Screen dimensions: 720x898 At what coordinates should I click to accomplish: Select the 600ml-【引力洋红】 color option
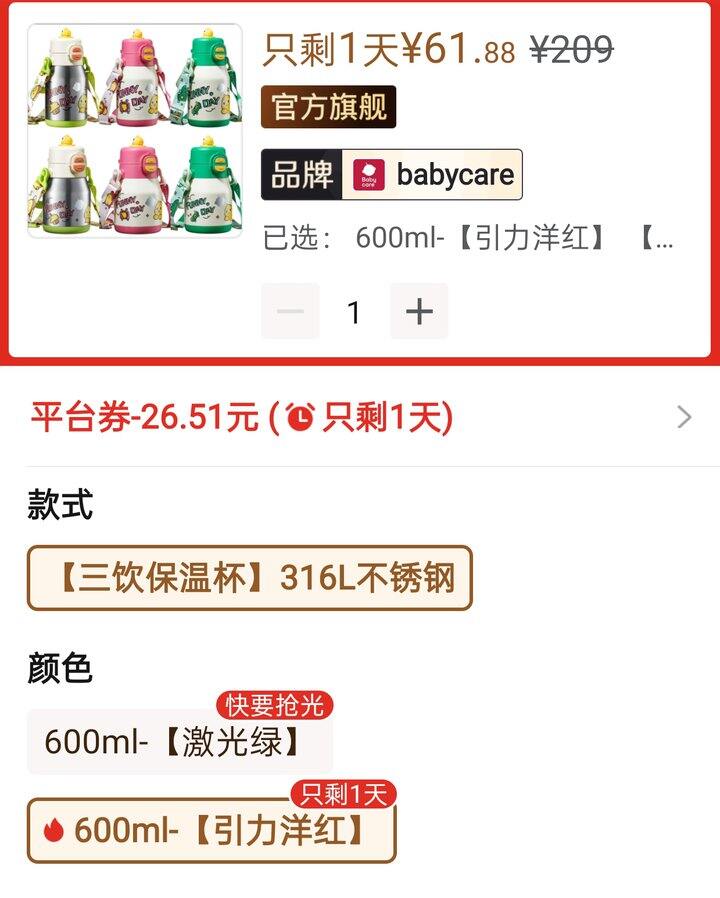(x=211, y=830)
